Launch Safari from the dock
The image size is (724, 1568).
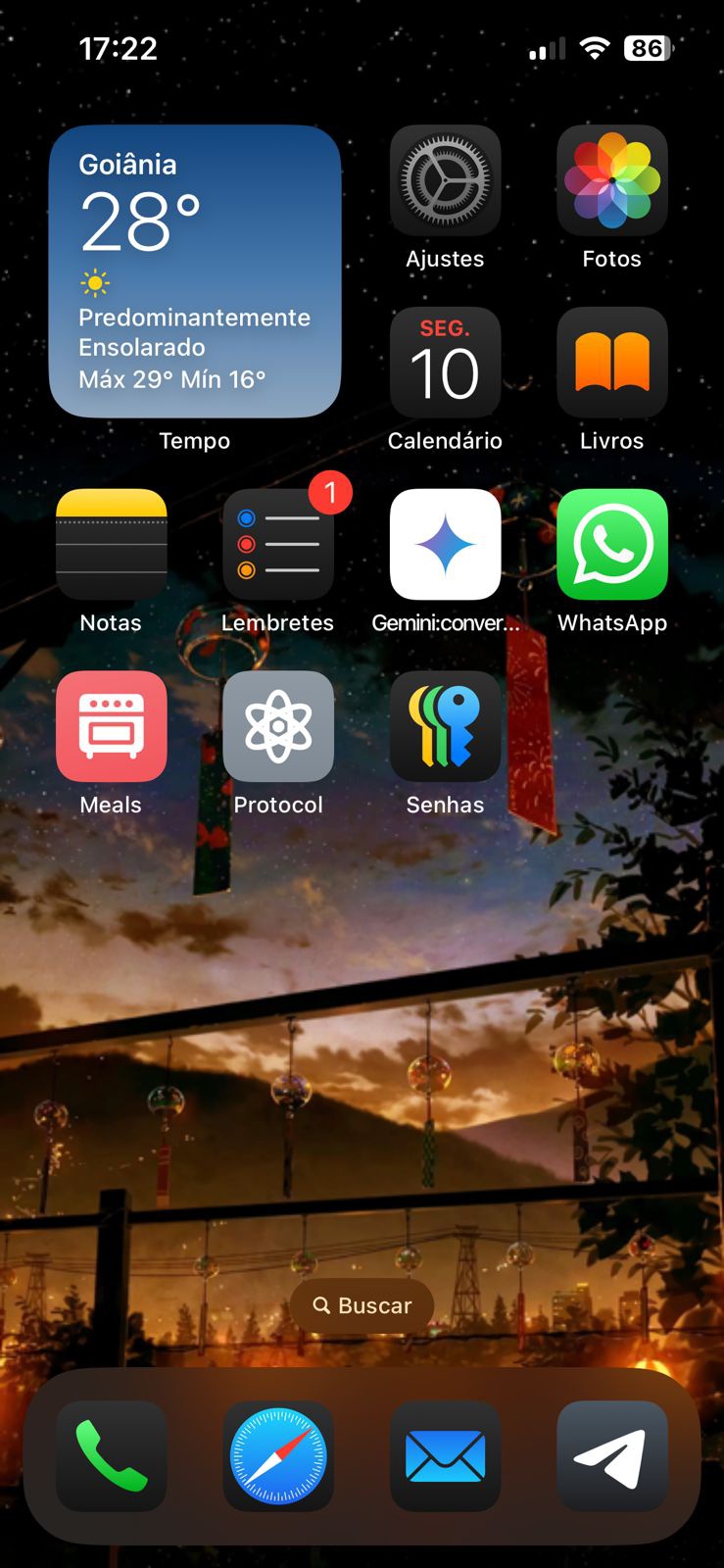pyautogui.click(x=278, y=1456)
